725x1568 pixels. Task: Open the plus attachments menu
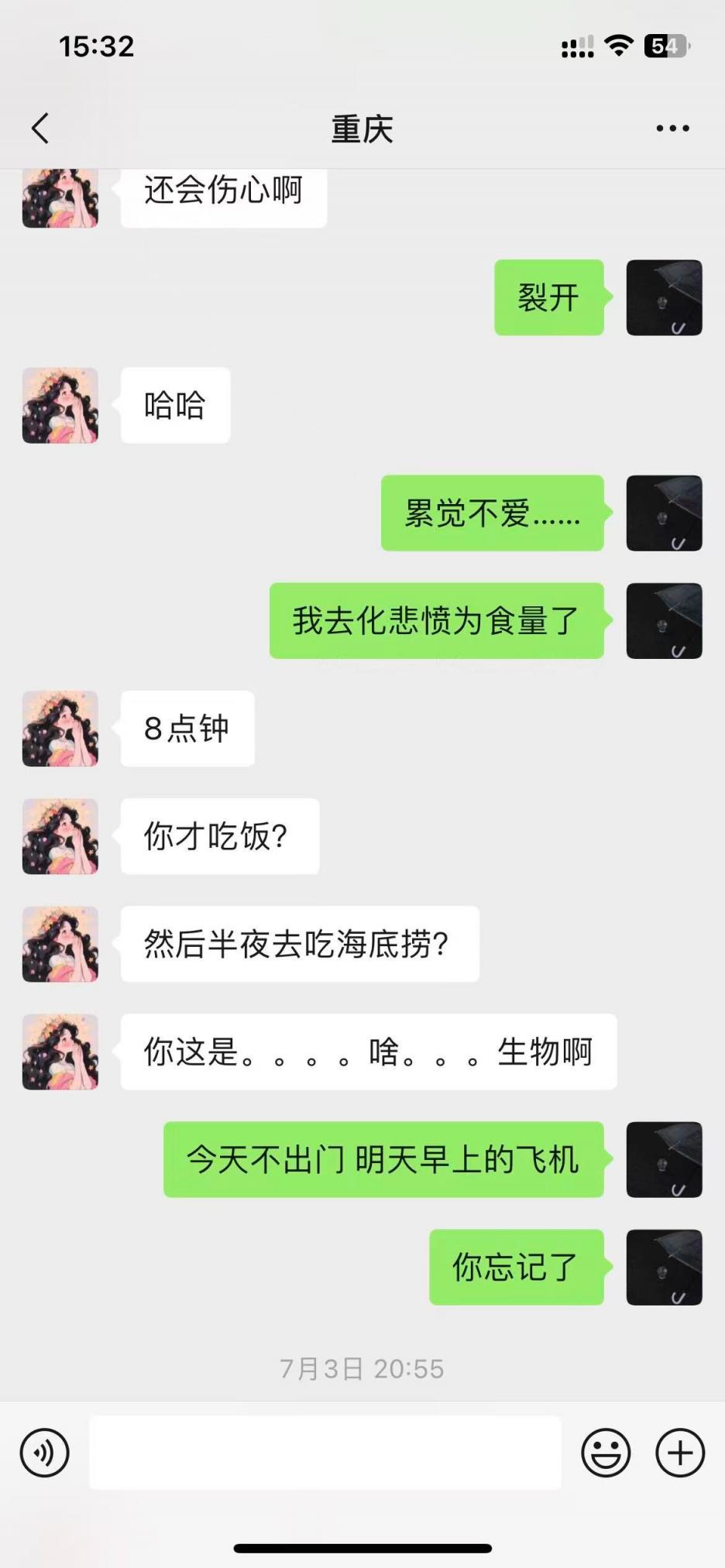[x=679, y=1453]
